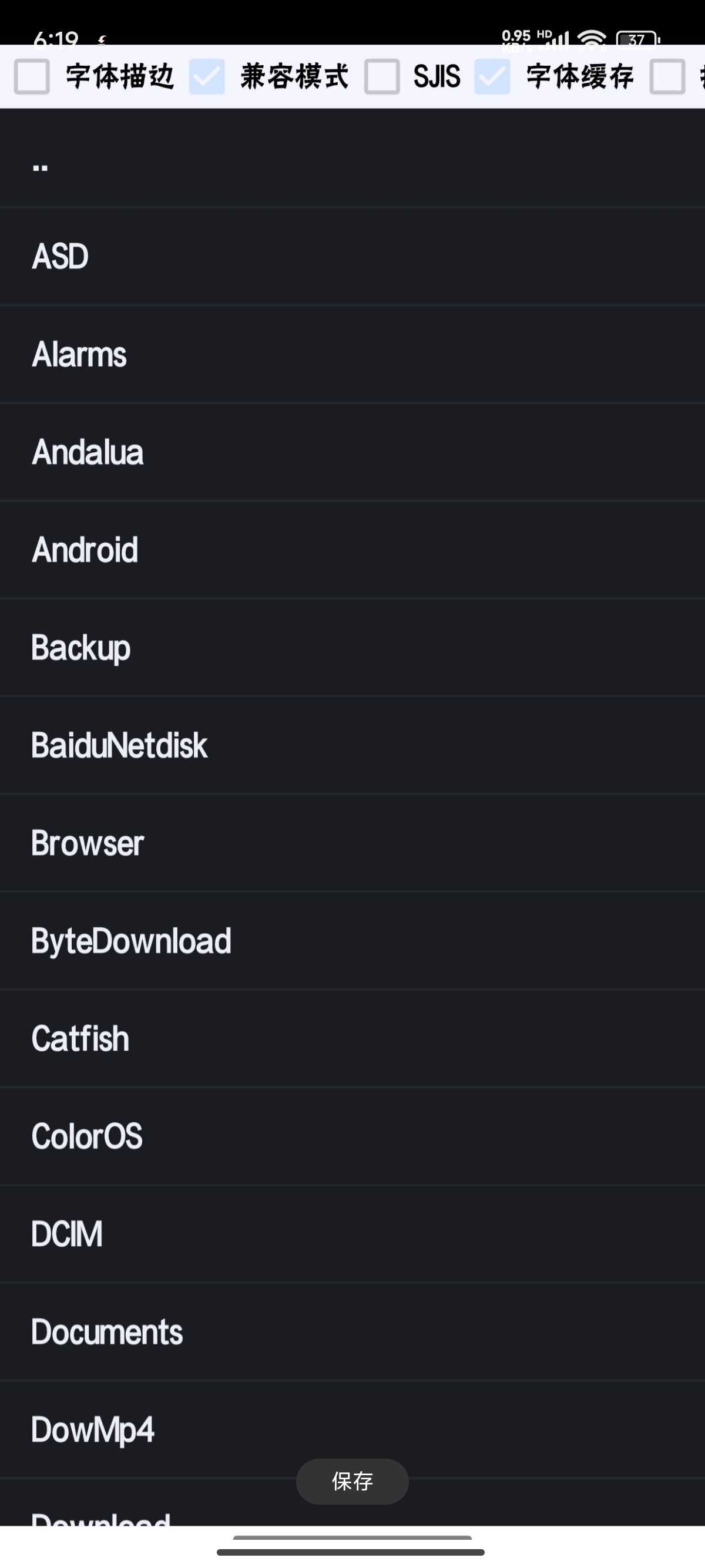Open the BaiduNetdisk folder

pos(352,746)
